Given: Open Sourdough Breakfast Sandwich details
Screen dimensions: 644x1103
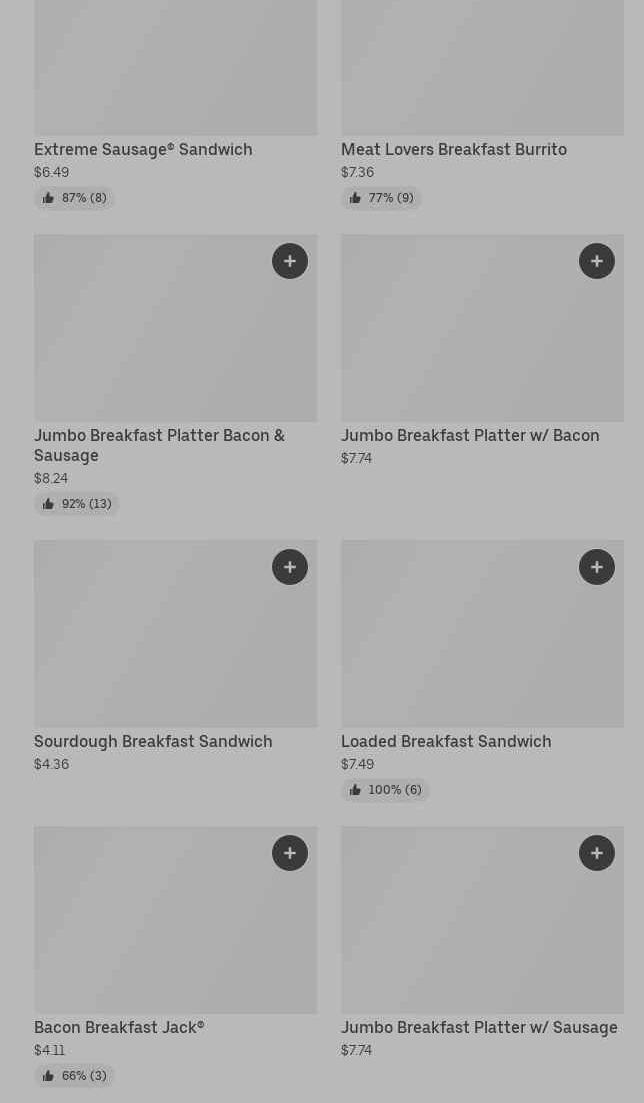Looking at the screenshot, I should click(153, 741).
